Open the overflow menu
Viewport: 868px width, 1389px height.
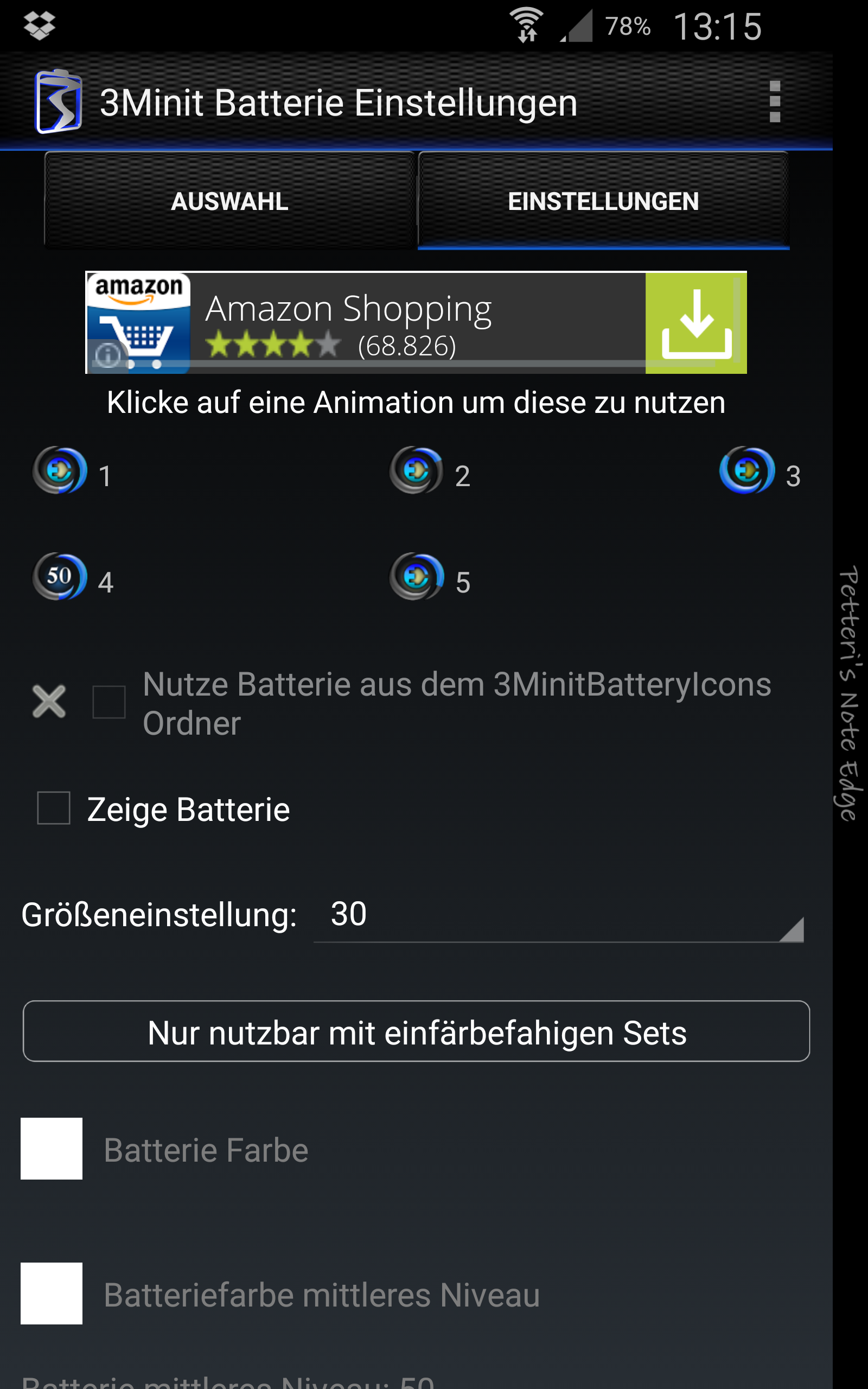tap(775, 101)
